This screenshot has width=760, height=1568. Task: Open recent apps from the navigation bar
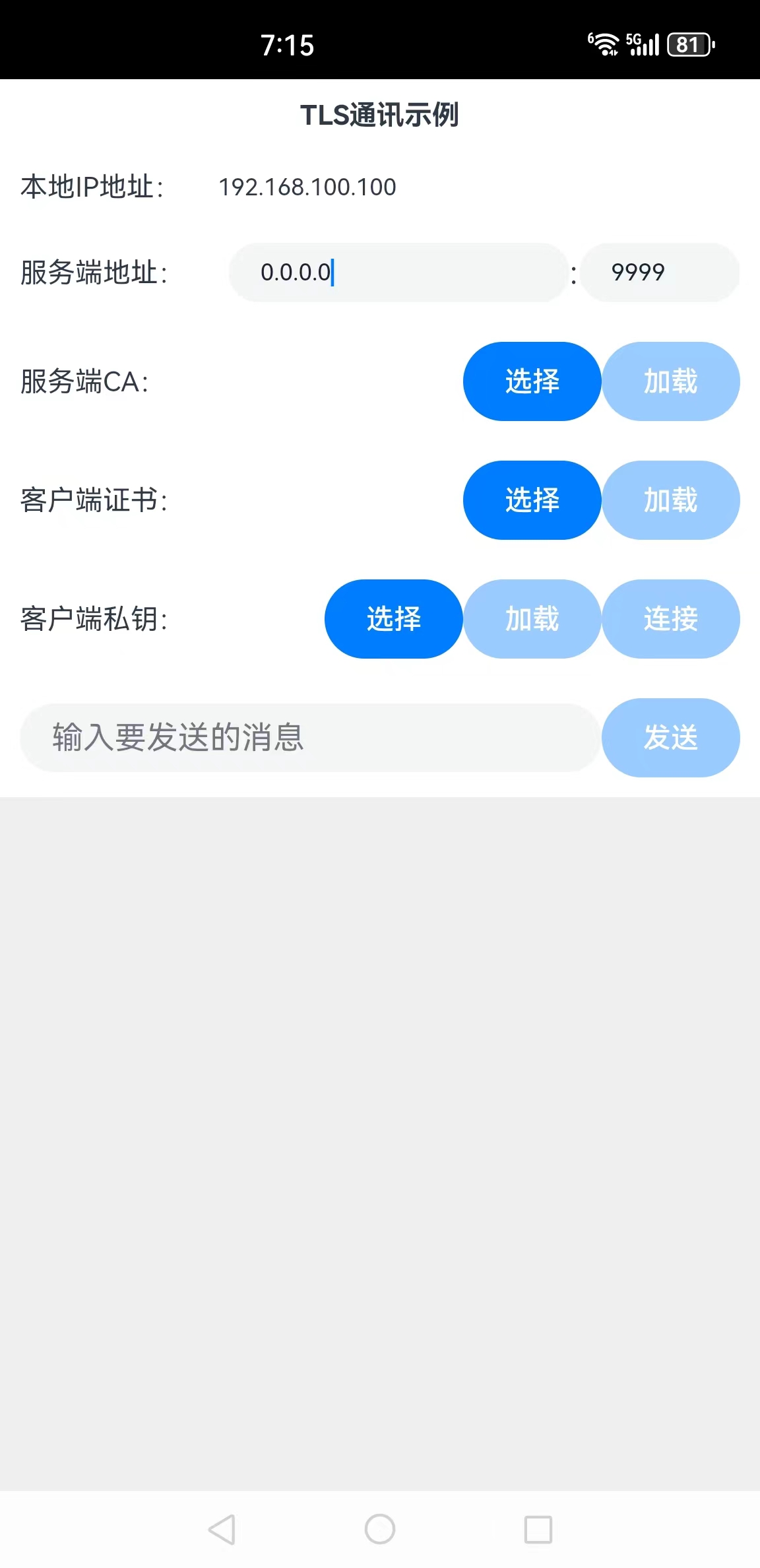click(x=538, y=1529)
